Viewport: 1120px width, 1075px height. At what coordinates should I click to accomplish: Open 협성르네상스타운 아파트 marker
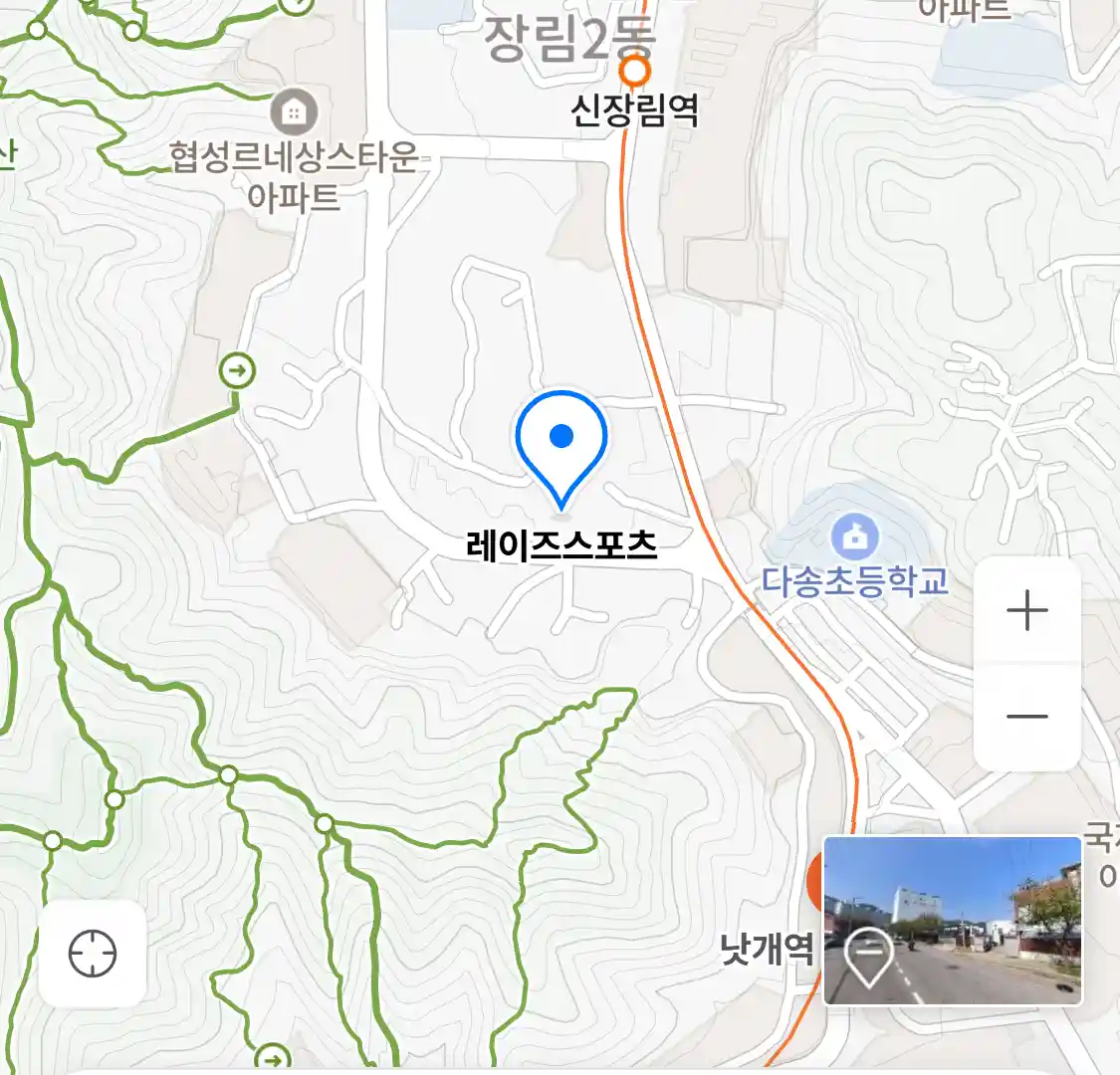pos(293,112)
